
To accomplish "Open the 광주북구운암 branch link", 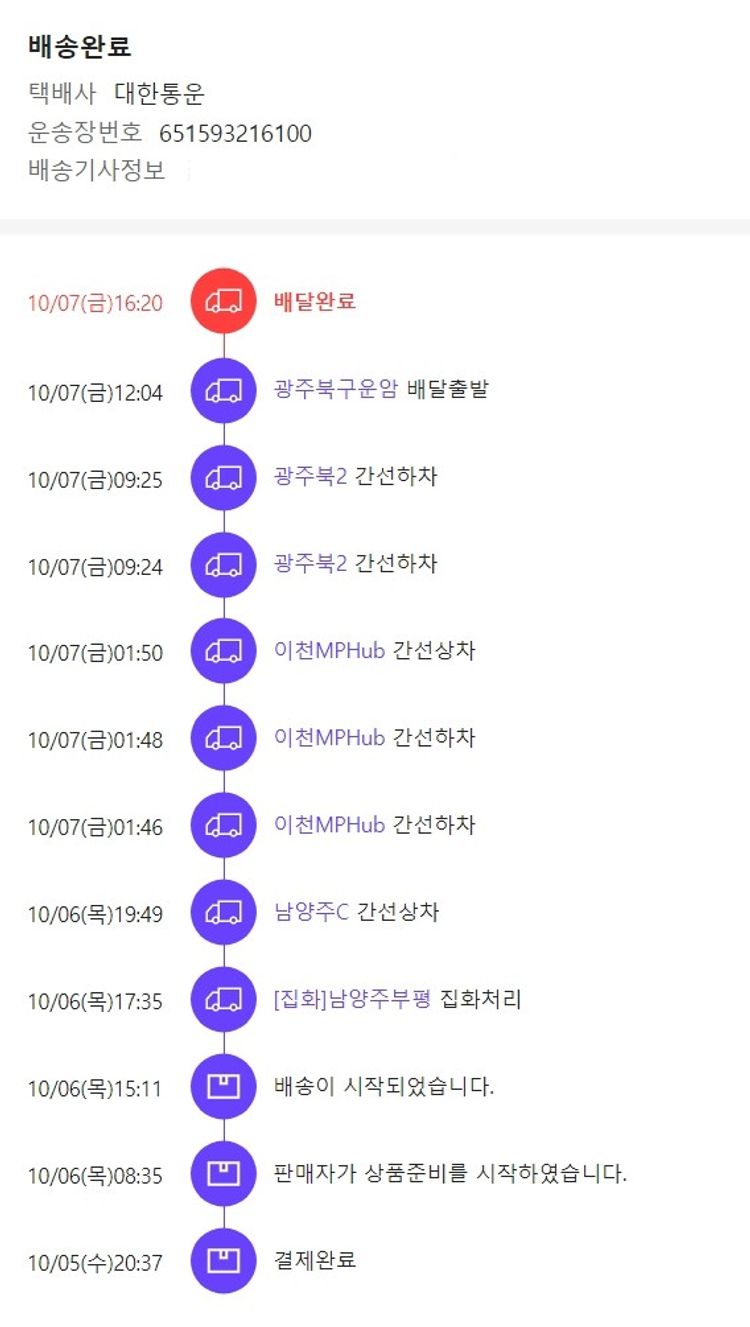I will pos(335,389).
